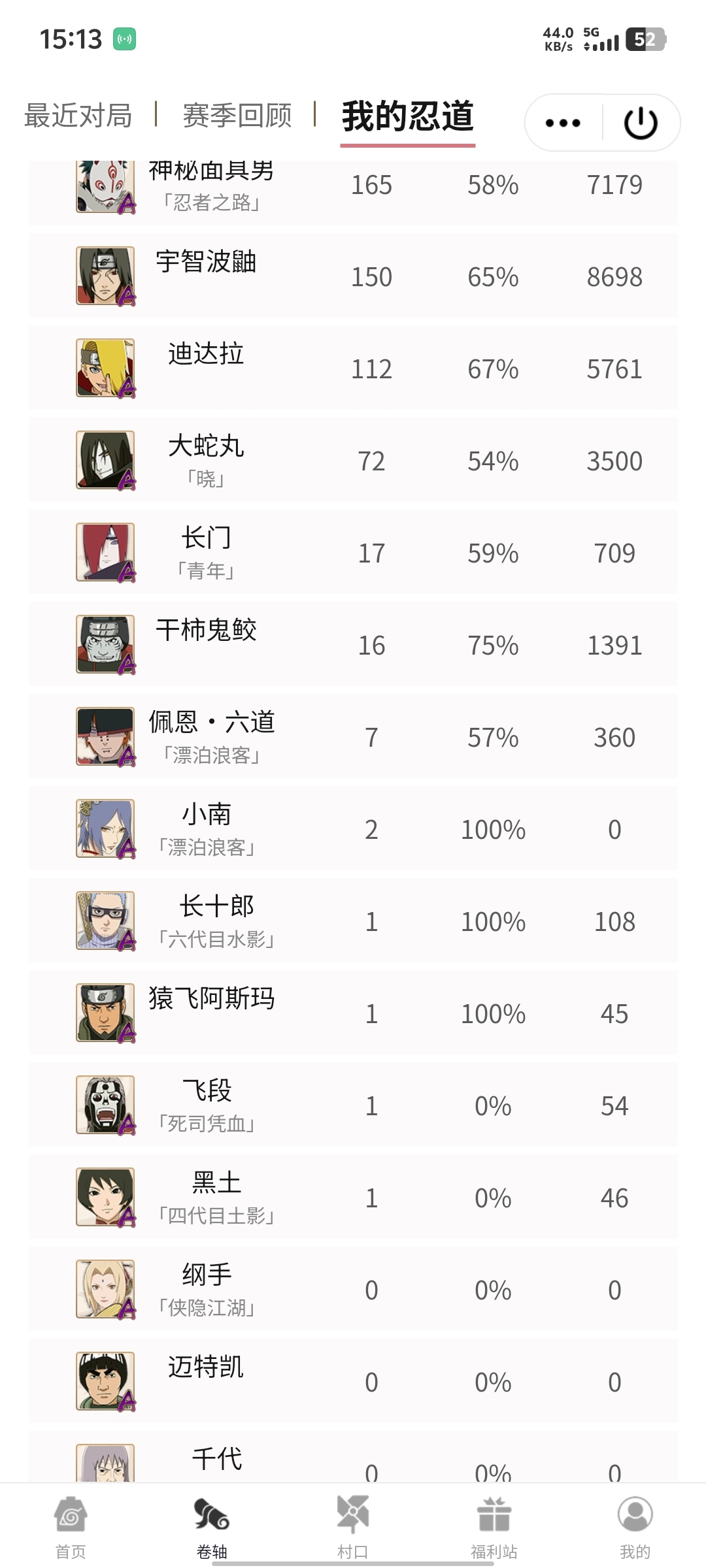The image size is (706, 1568).
Task: Open the 佩恩·六道 row
Action: pyautogui.click(x=353, y=736)
